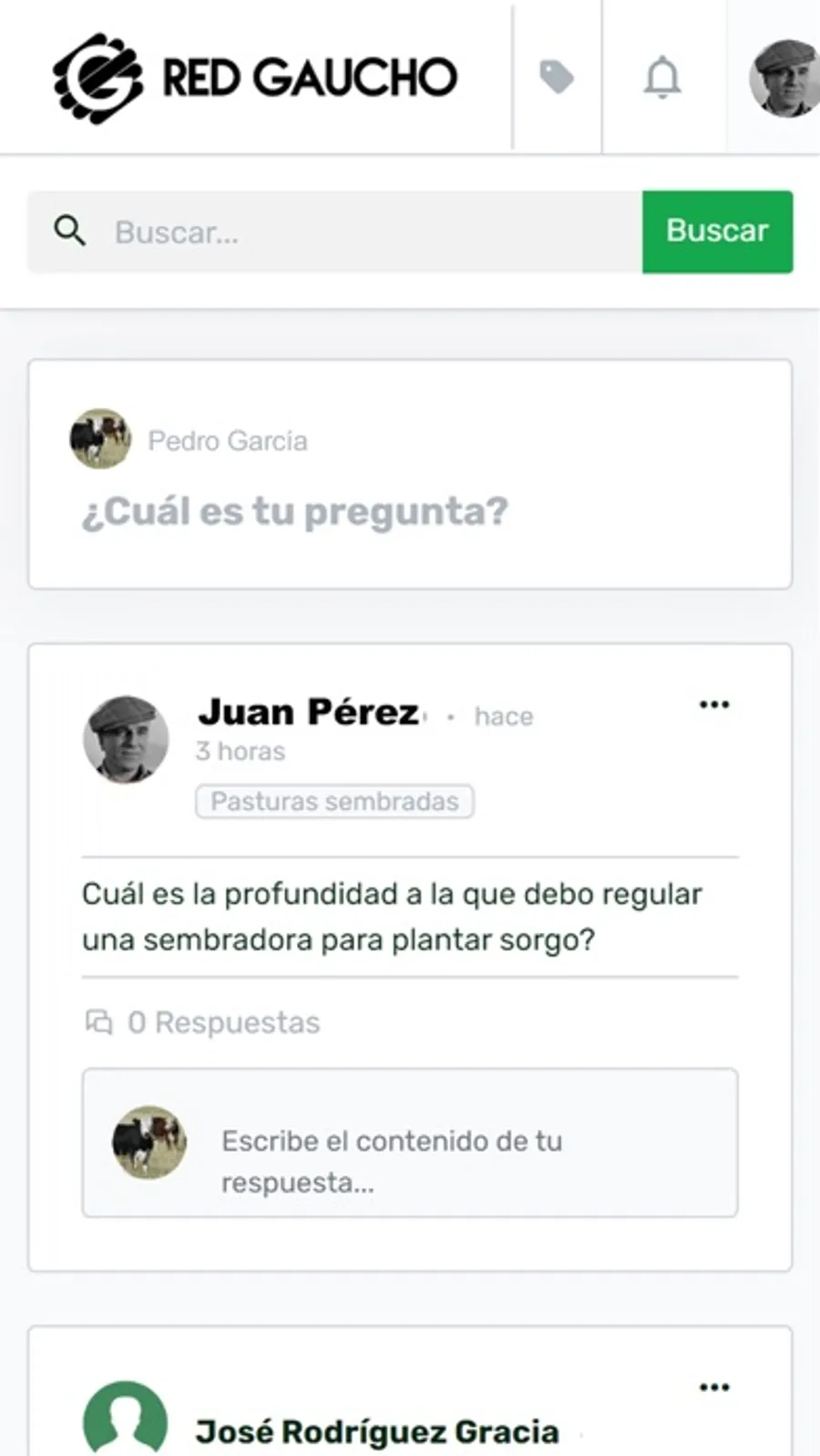Open the question about planting sorgo
Image resolution: width=820 pixels, height=1456 pixels.
coord(392,917)
